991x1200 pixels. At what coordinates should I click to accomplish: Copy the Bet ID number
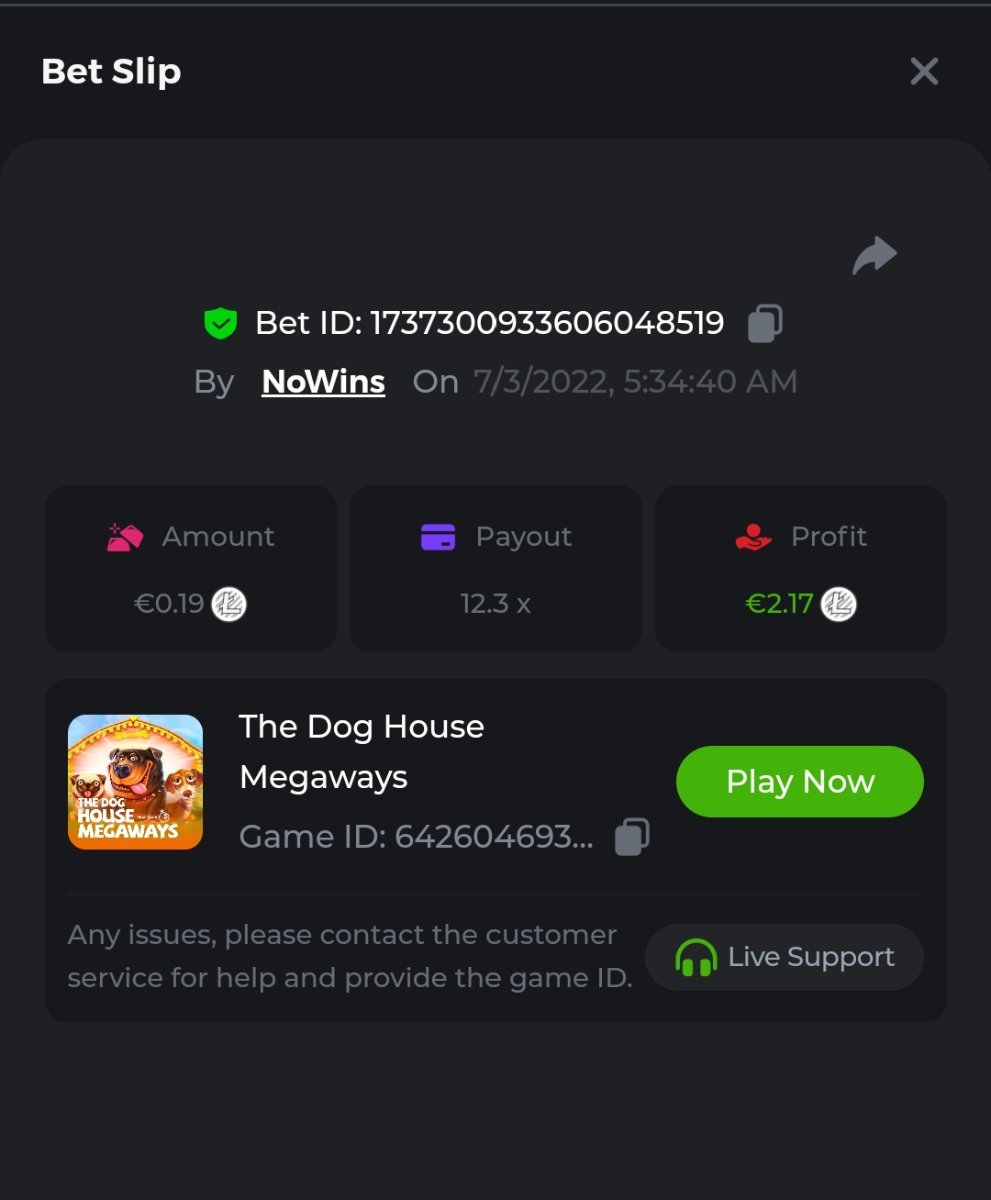765,323
